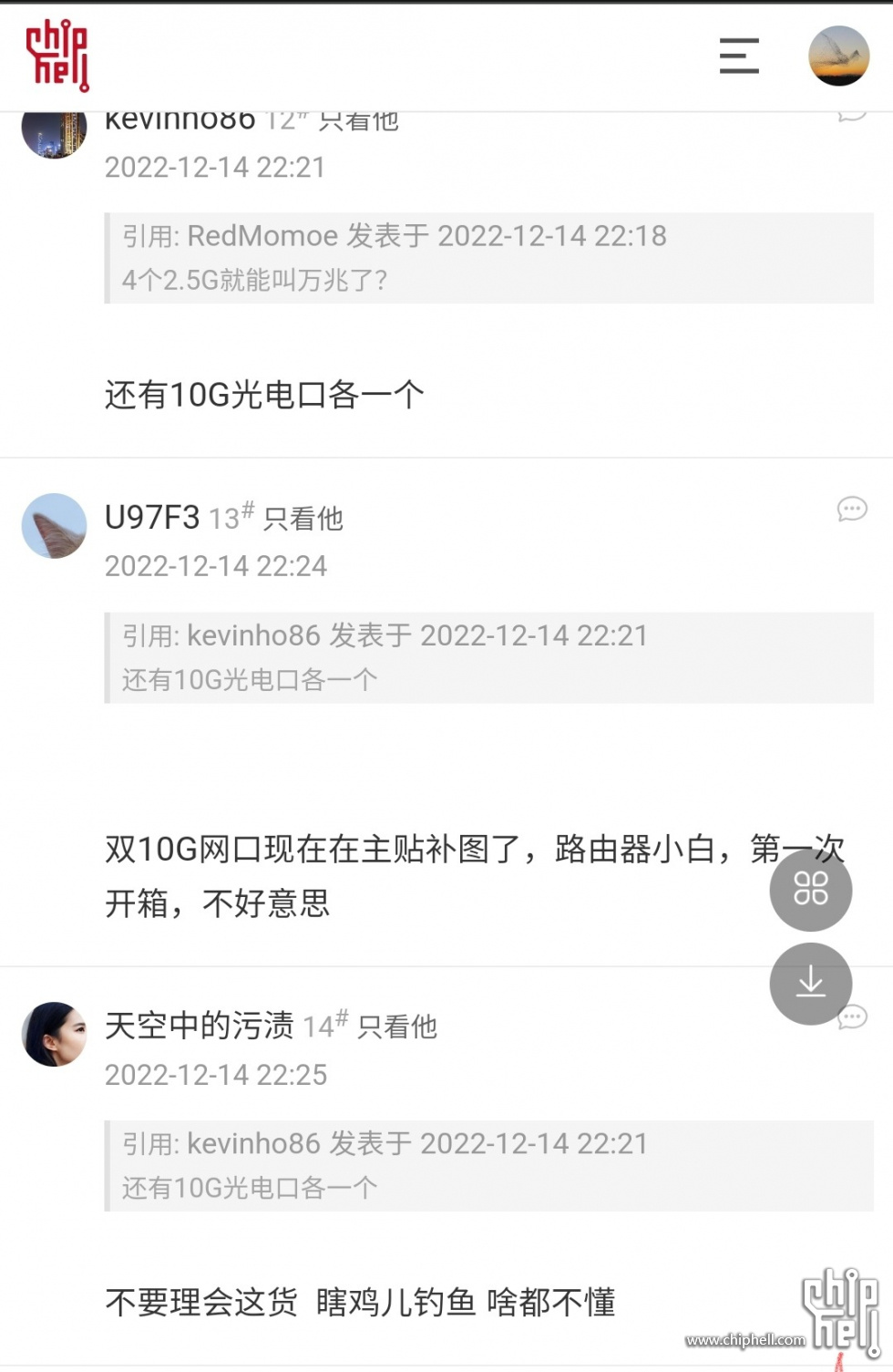View 天空中的污渍's profile avatar
This screenshot has width=893, height=1372.
point(53,1035)
